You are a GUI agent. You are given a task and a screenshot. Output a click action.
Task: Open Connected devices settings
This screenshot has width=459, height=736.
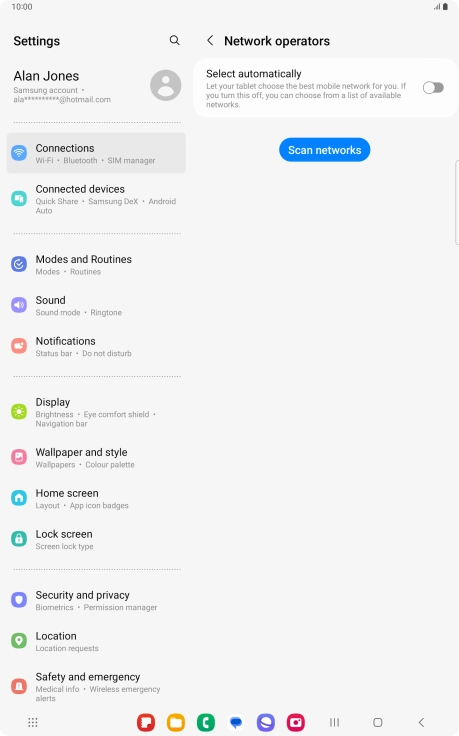[96, 199]
